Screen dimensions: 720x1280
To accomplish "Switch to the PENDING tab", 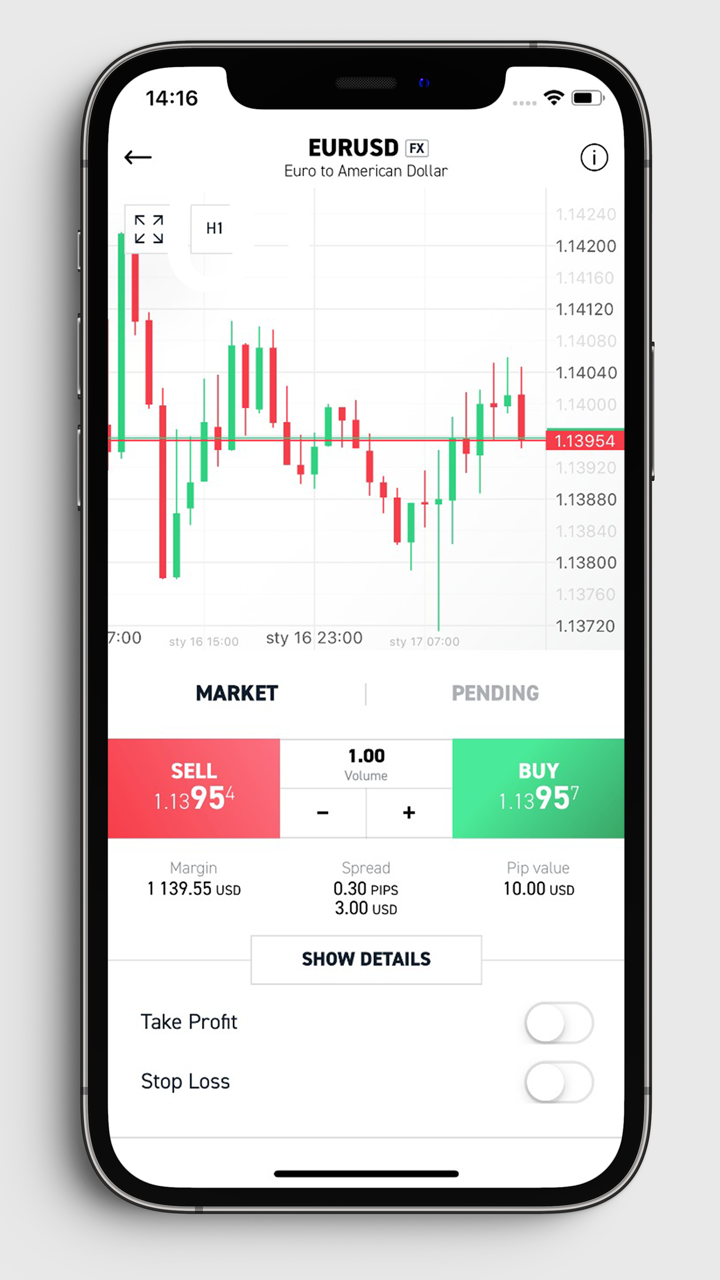I will pos(495,693).
